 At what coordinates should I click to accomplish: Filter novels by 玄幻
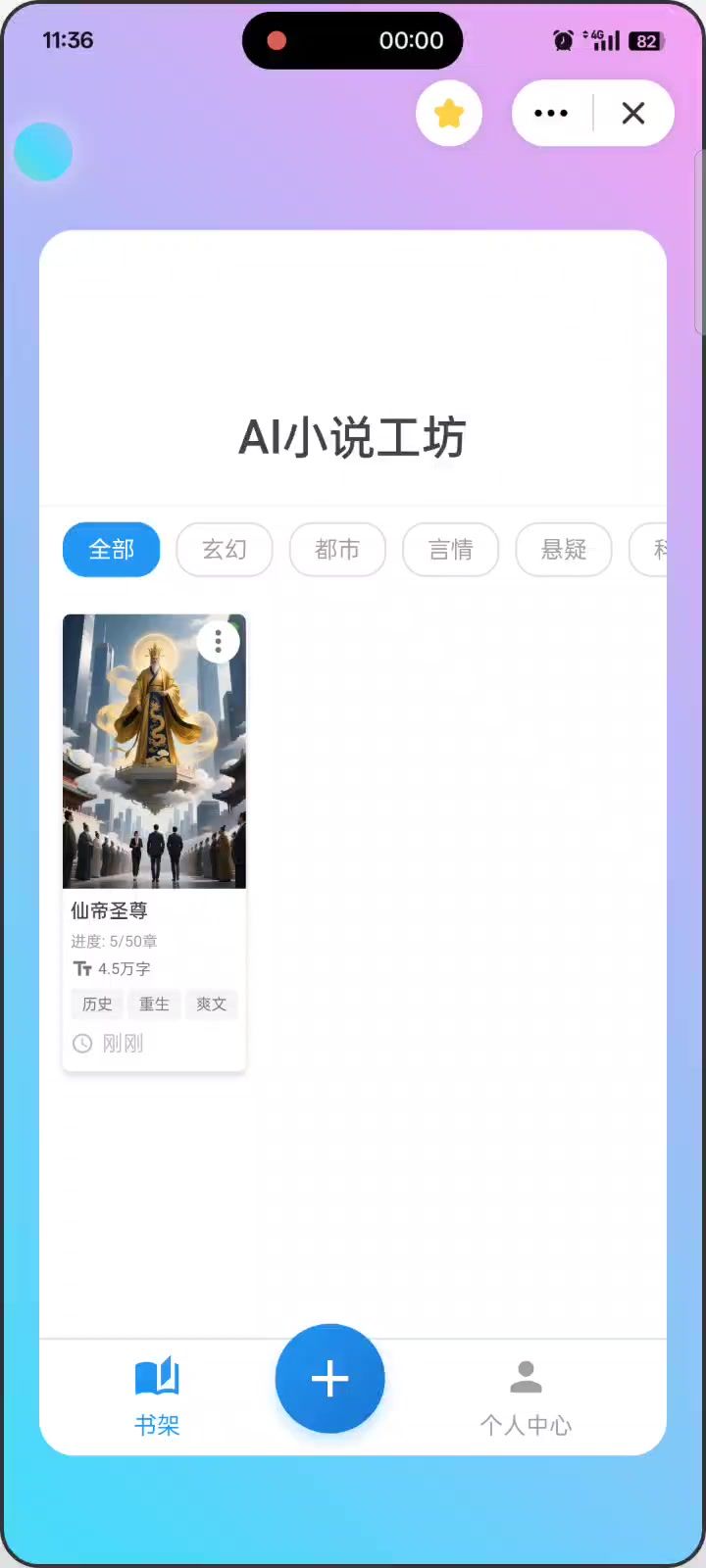[225, 550]
